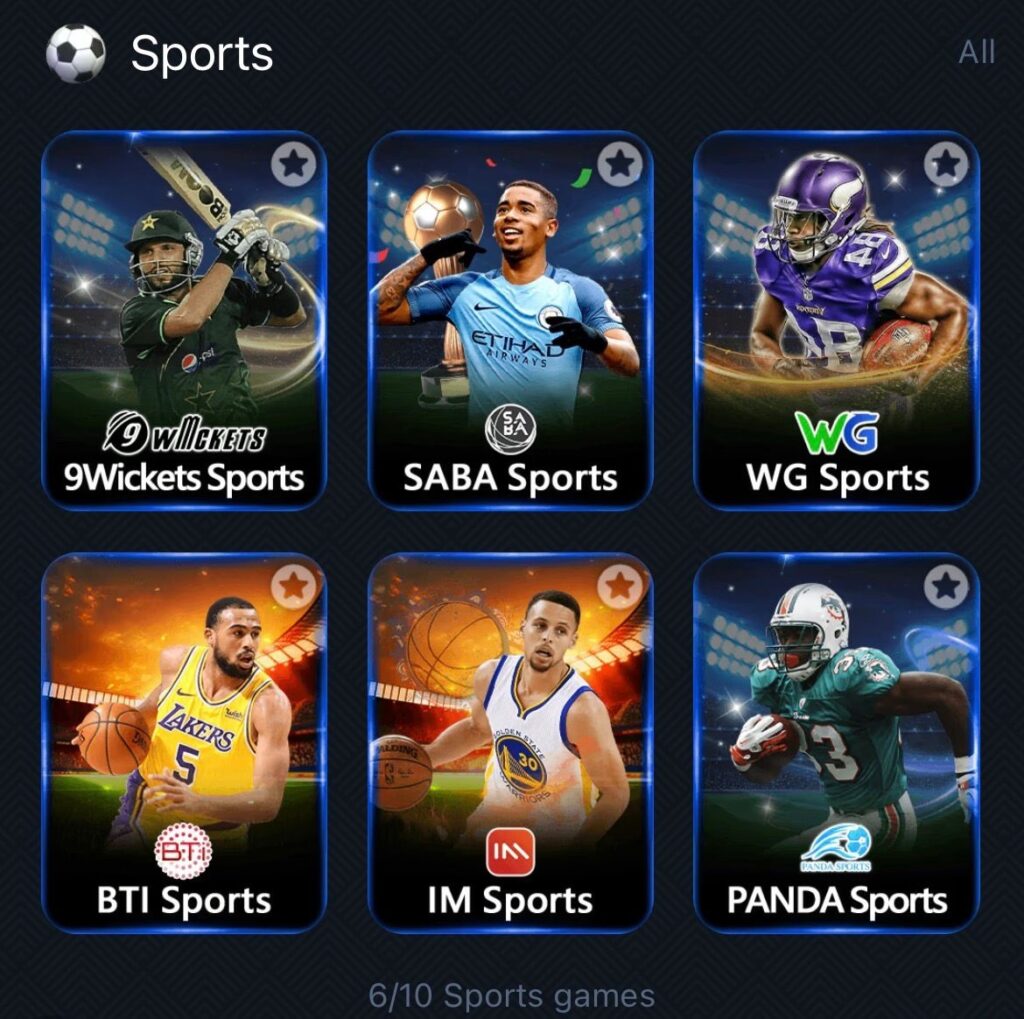The image size is (1024, 1019).
Task: Favorite PANDA Sports using the star
Action: point(946,586)
